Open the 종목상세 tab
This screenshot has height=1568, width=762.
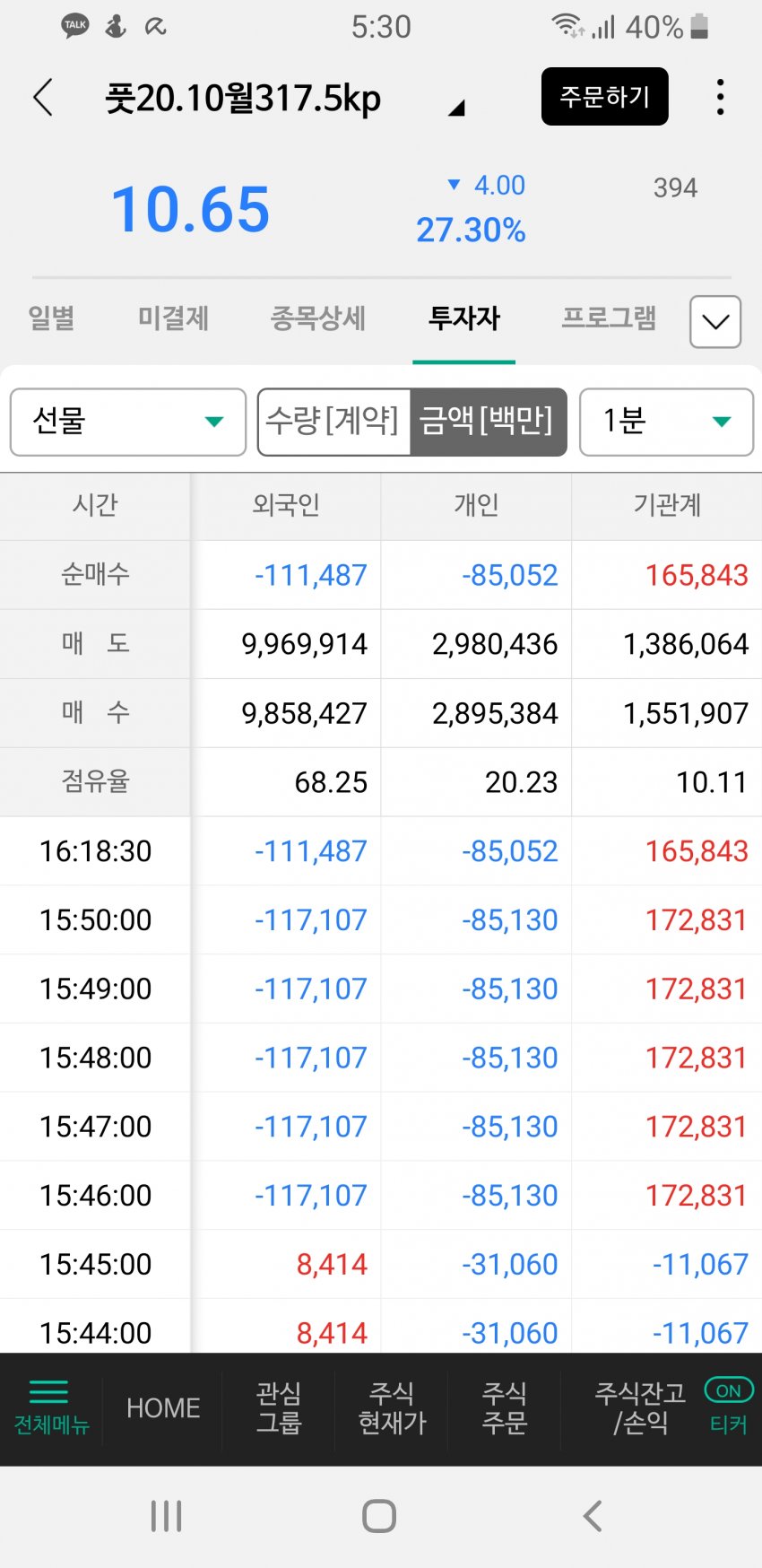tap(317, 318)
